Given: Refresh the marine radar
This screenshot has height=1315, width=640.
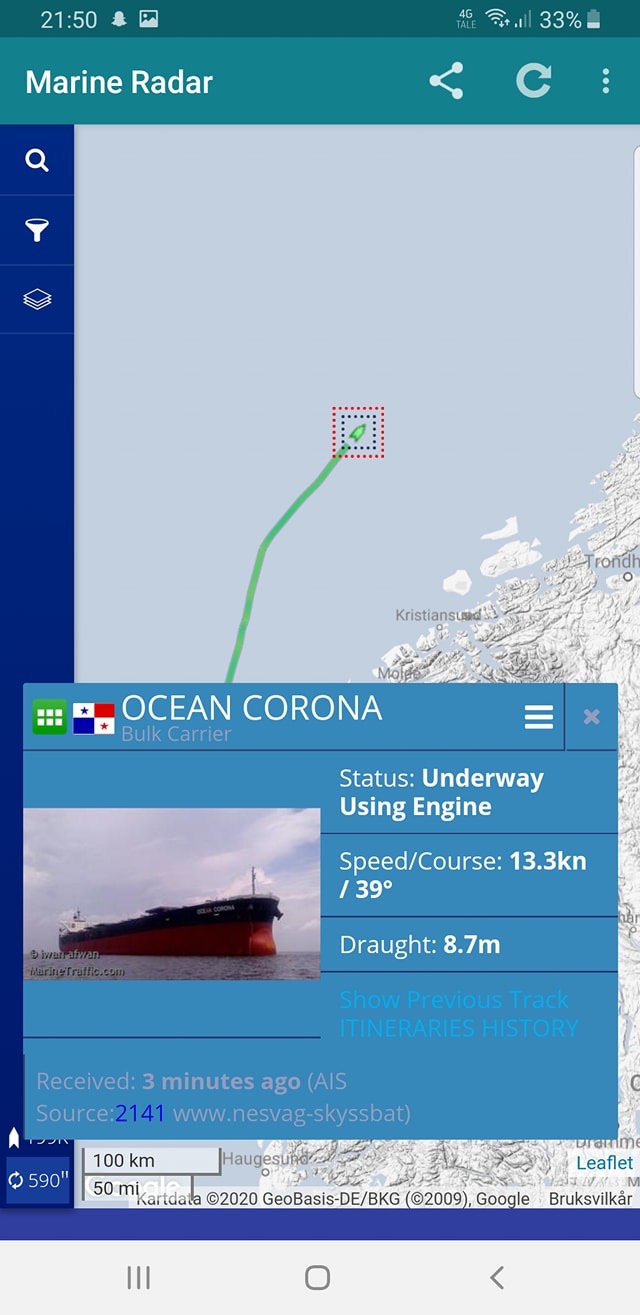Looking at the screenshot, I should tap(533, 81).
